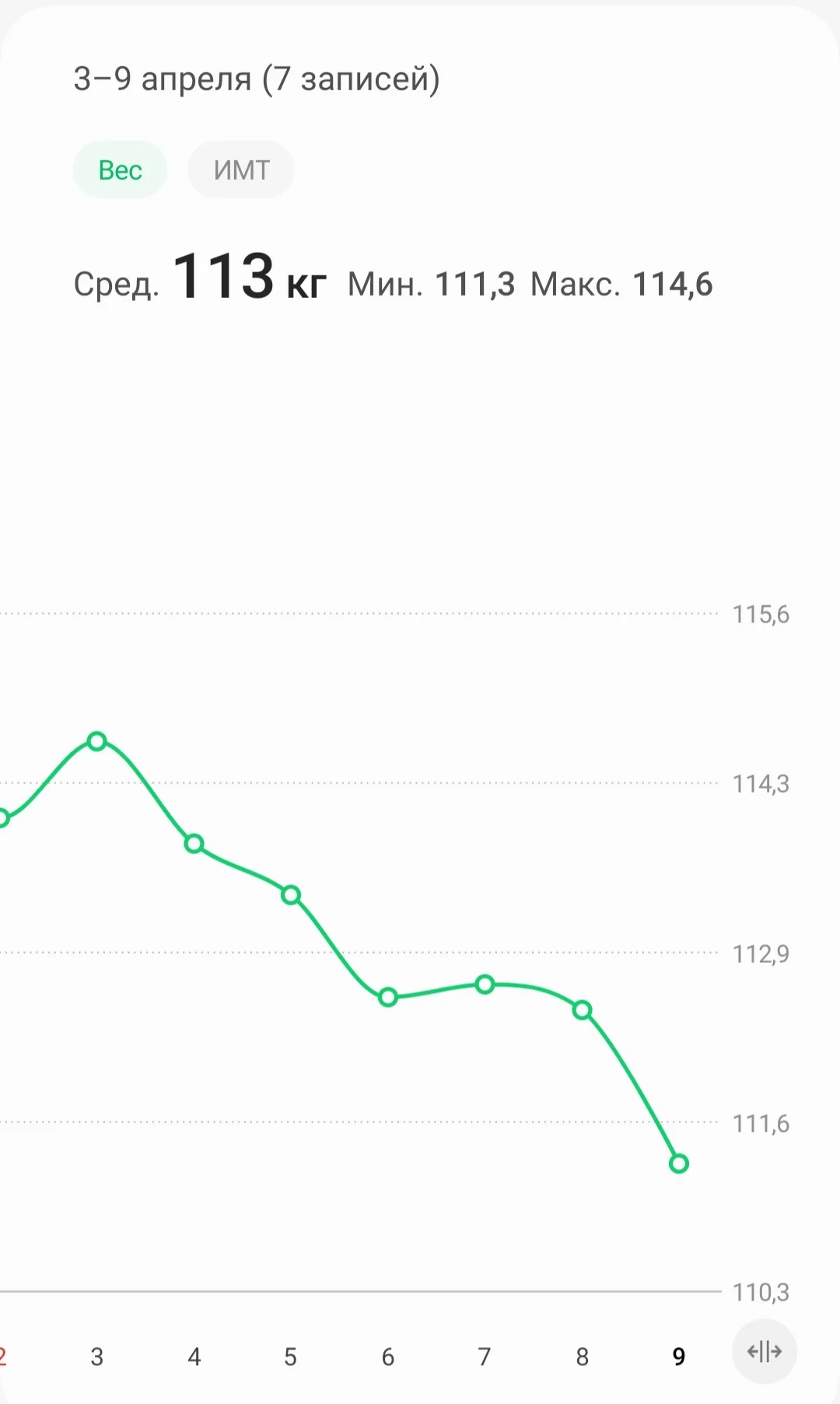Enable ИМТ view instead of Вес
Screen dimensions: 840x1404
tap(240, 170)
